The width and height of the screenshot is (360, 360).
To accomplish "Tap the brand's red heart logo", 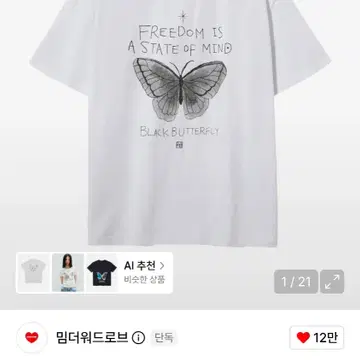I will click(32, 338).
